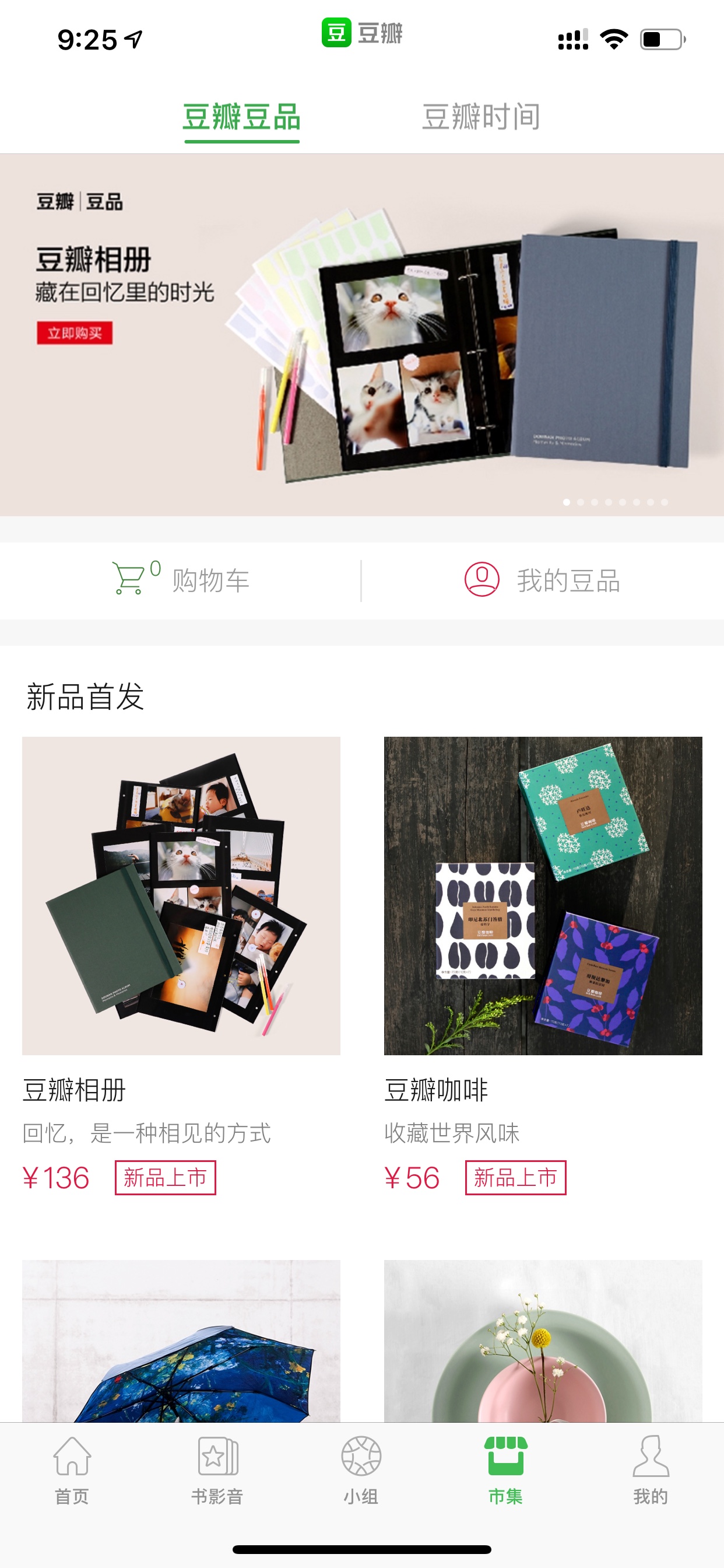
Task: View the 豆瓣相册 product card
Action: (x=181, y=965)
